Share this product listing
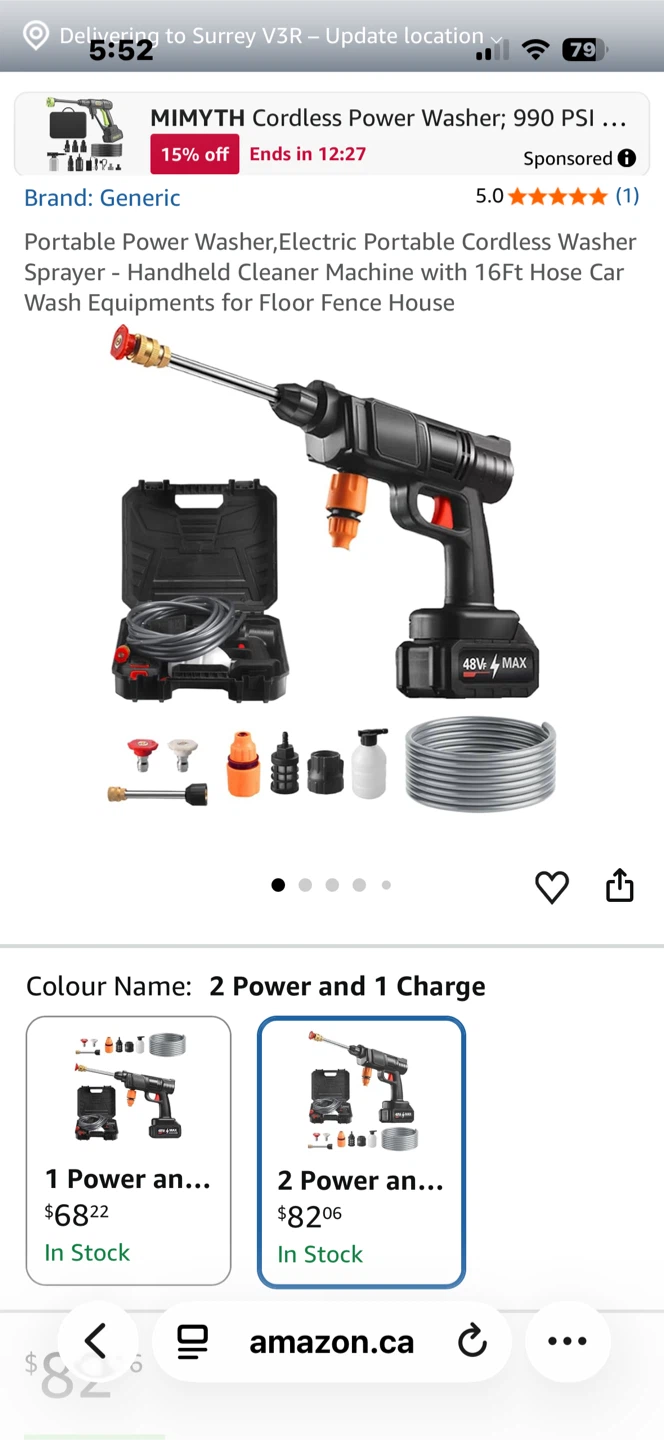The width and height of the screenshot is (664, 1440). [x=620, y=885]
